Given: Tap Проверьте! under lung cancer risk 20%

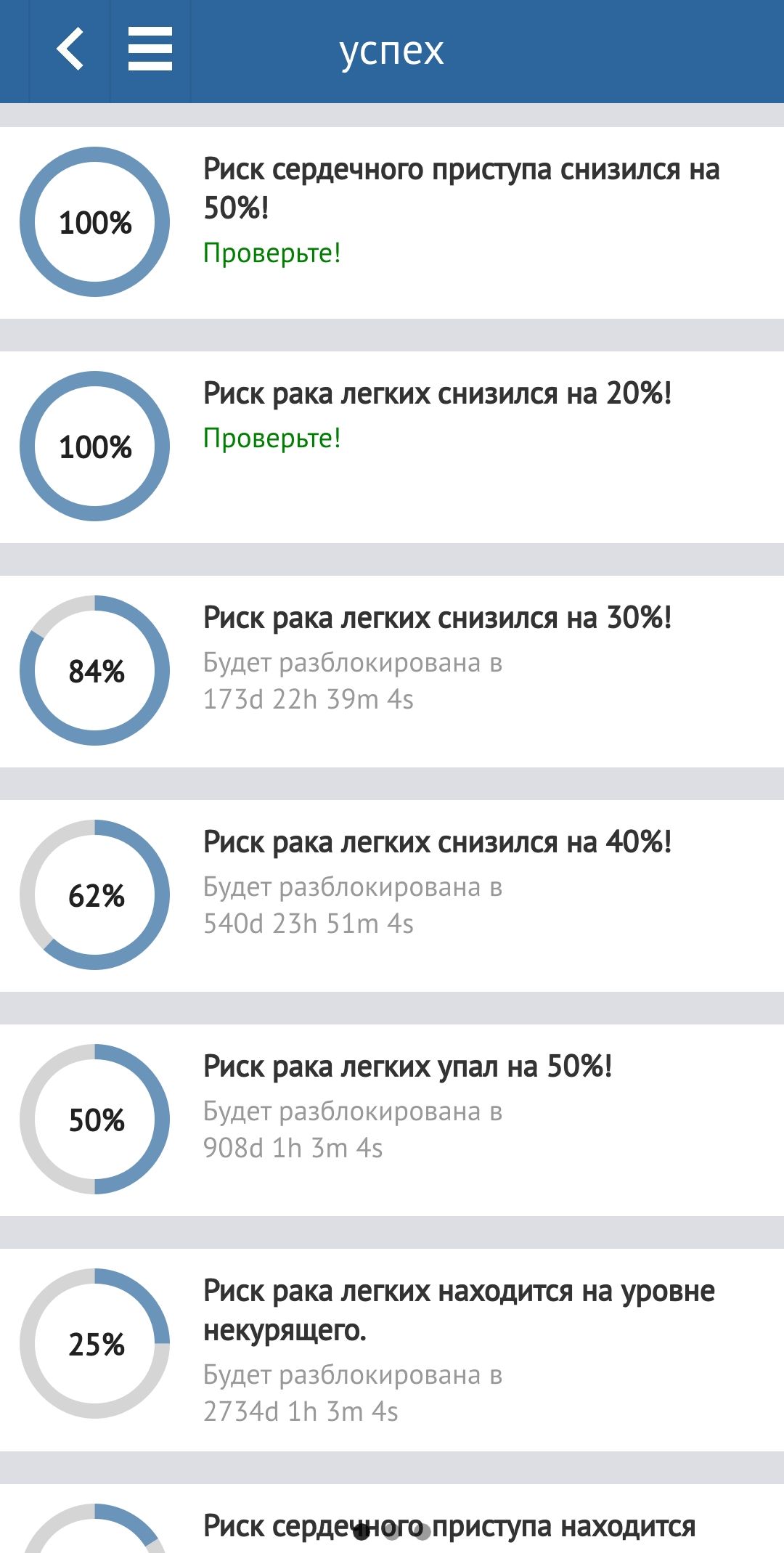Looking at the screenshot, I should point(271,438).
